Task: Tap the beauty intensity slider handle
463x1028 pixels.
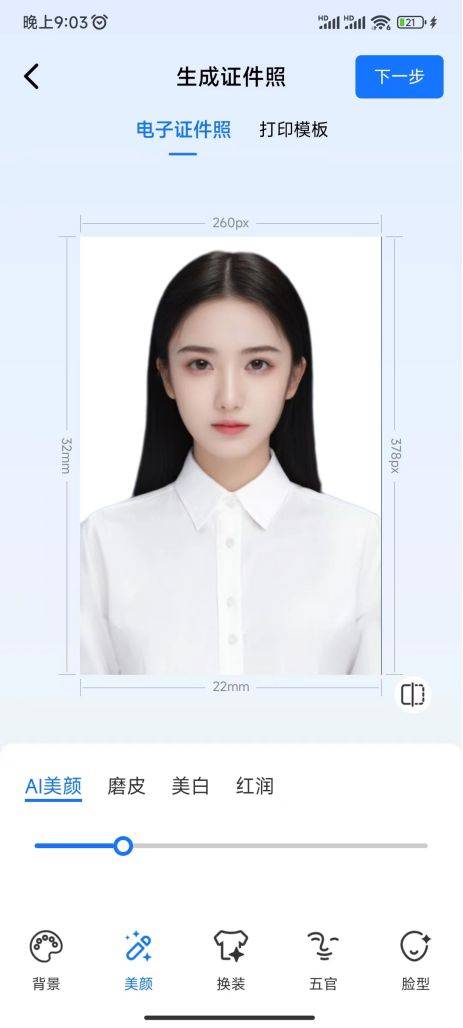Action: pyautogui.click(x=123, y=846)
